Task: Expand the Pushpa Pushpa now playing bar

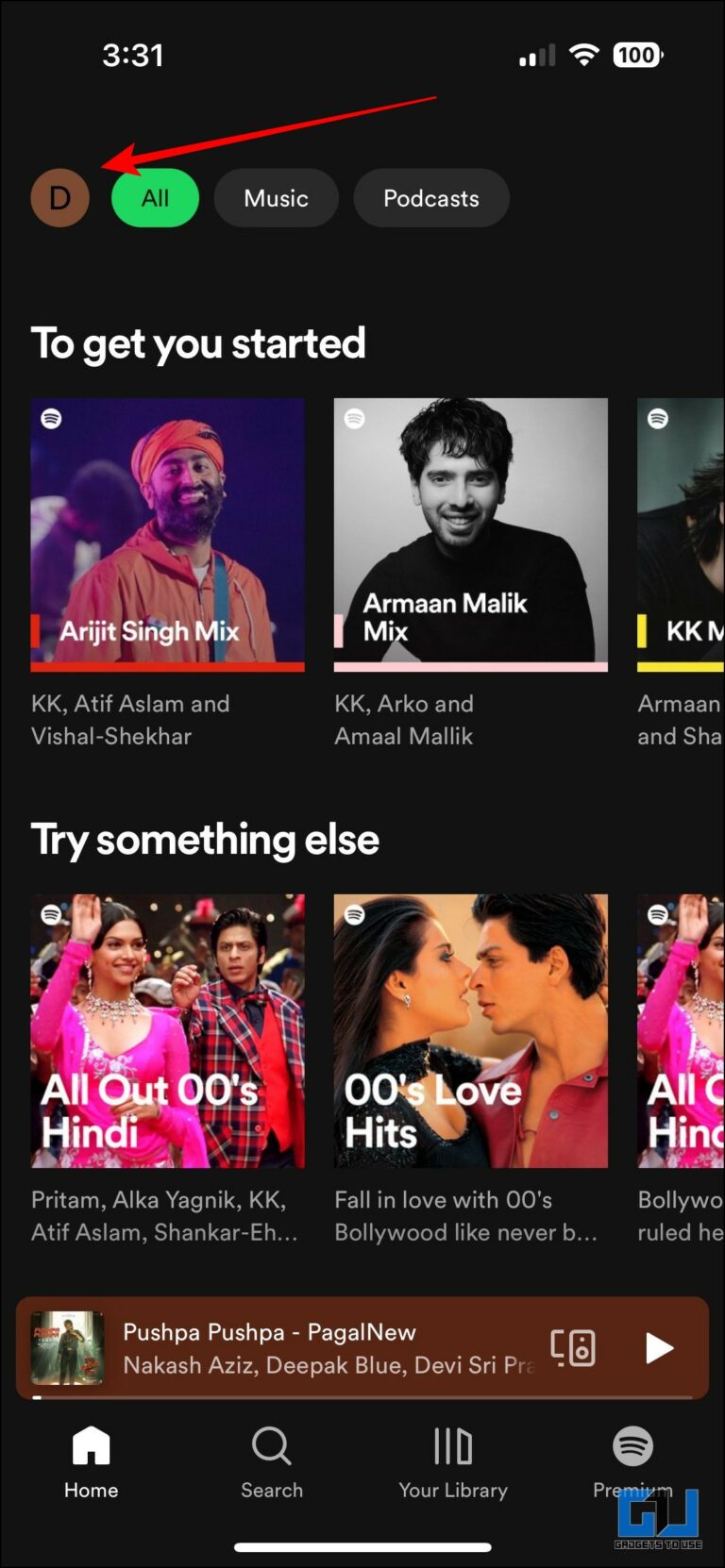Action: pyautogui.click(x=321, y=1347)
